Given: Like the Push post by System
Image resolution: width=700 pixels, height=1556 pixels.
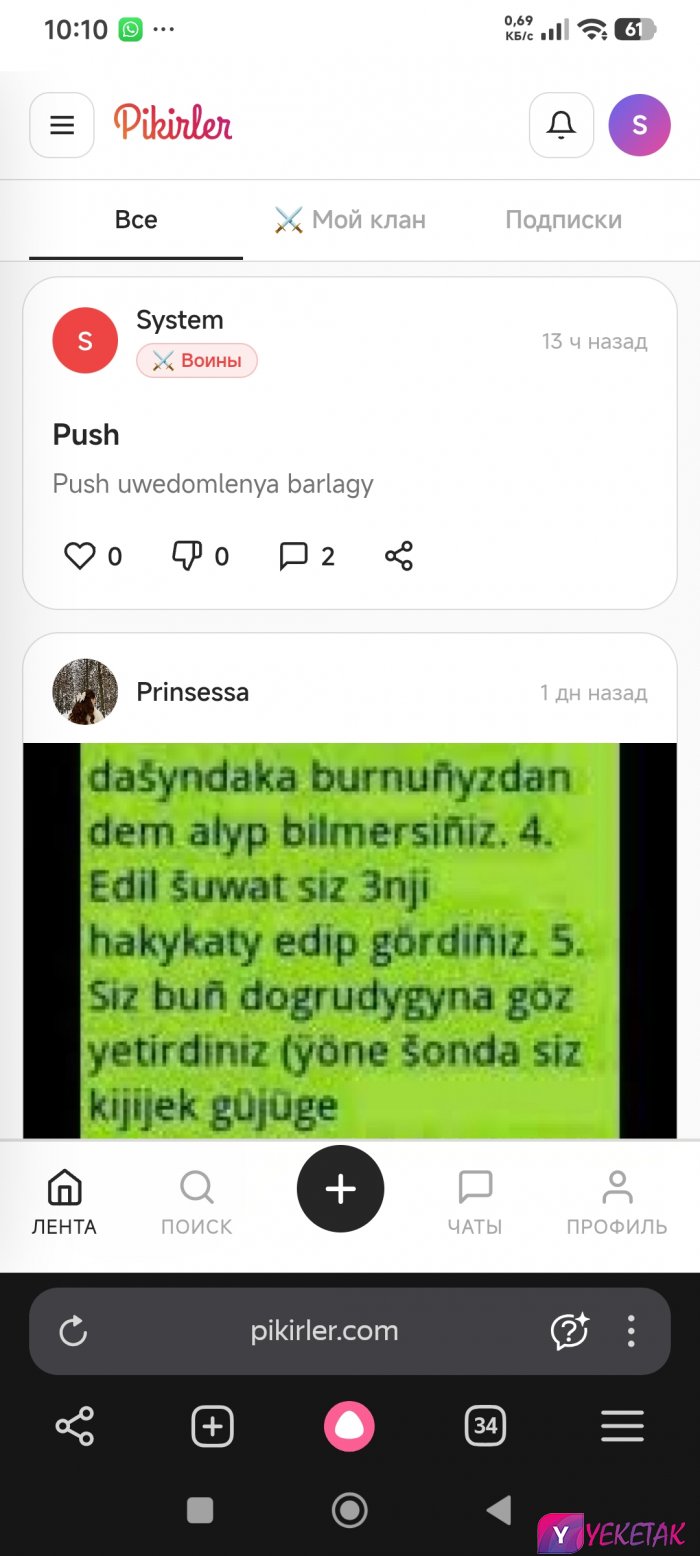Looking at the screenshot, I should coord(80,556).
